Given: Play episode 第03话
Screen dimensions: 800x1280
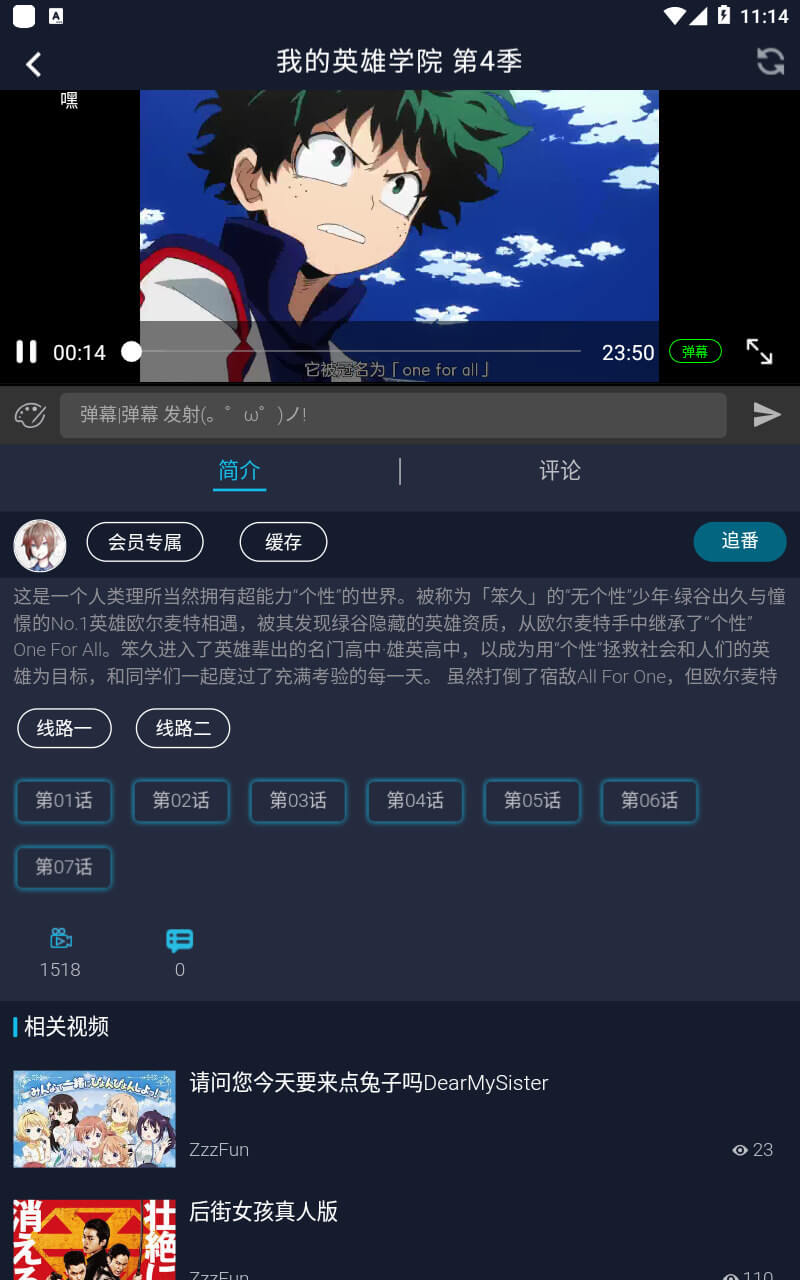Looking at the screenshot, I should 298,801.
